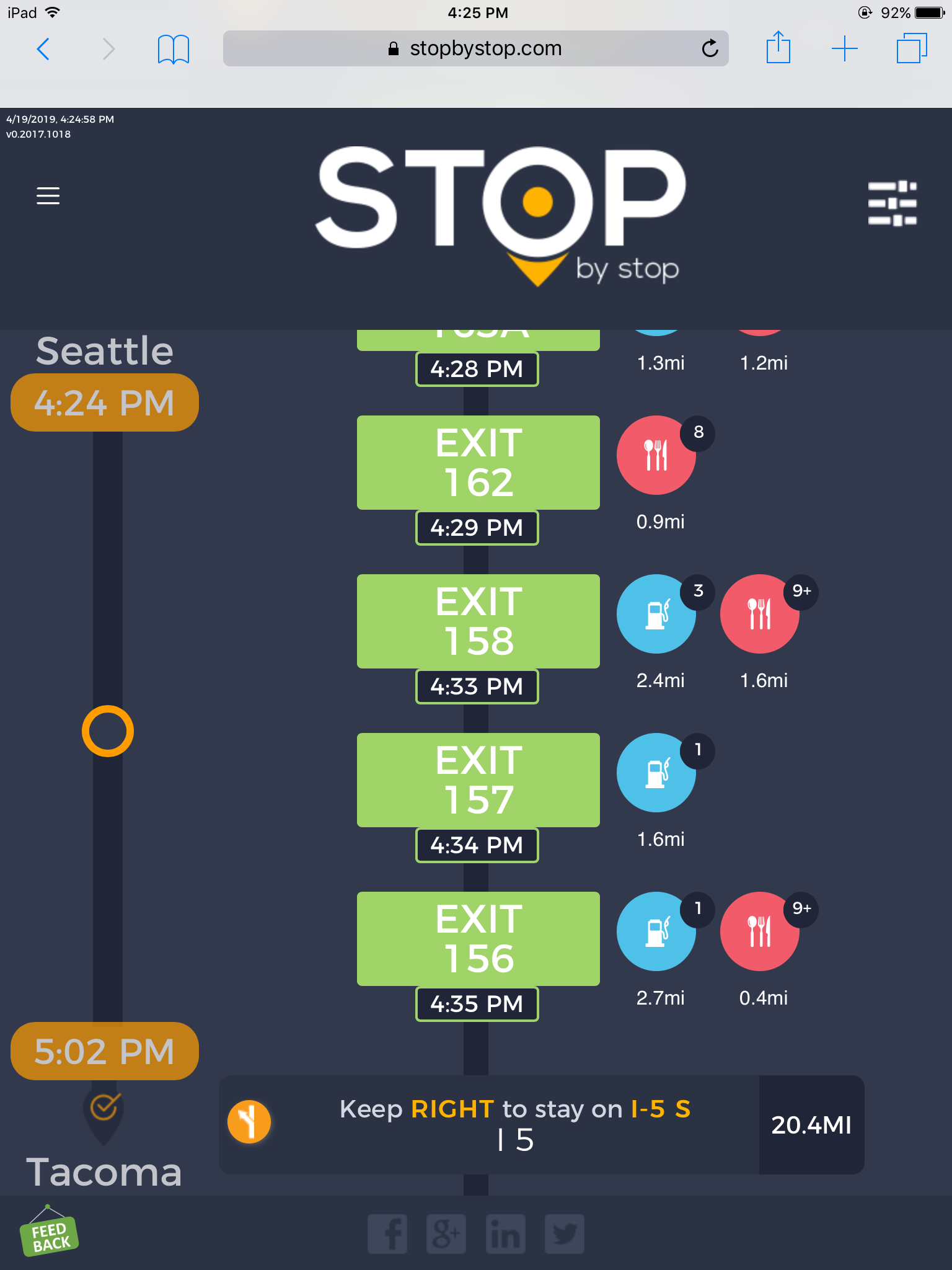View gas stations at Exit 158
Screen dimensions: 952x1270
coord(656,614)
